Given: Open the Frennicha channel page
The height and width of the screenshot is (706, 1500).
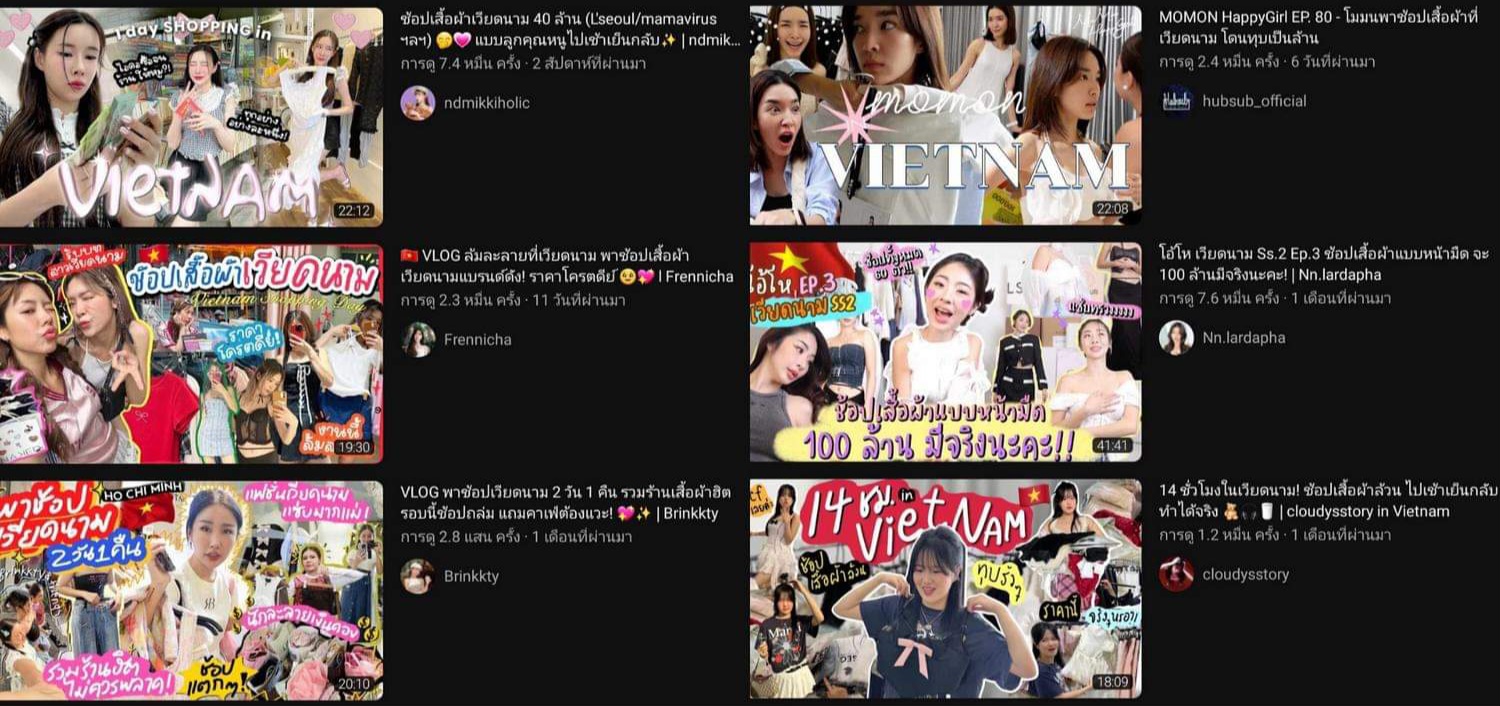Looking at the screenshot, I should (x=477, y=340).
